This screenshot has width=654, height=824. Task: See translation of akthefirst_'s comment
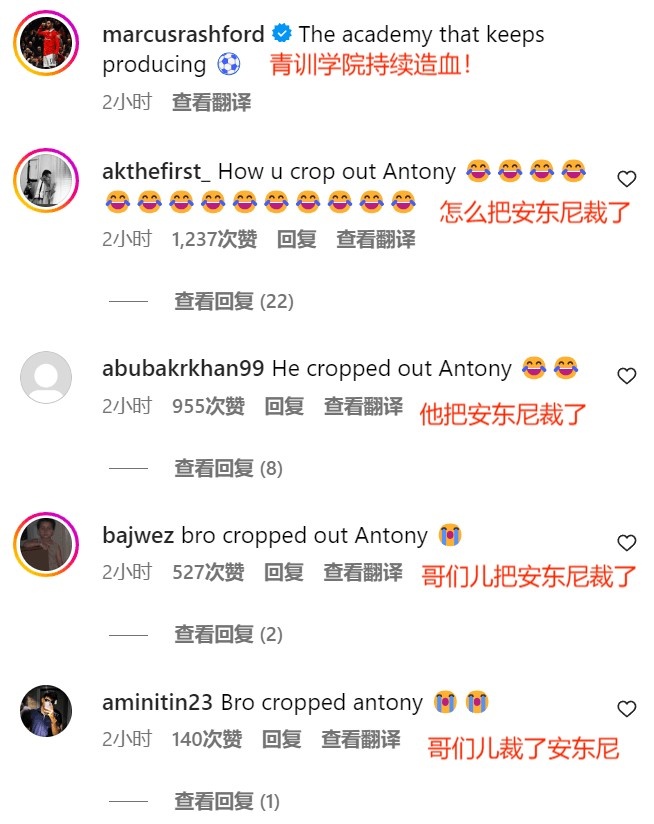click(x=375, y=239)
